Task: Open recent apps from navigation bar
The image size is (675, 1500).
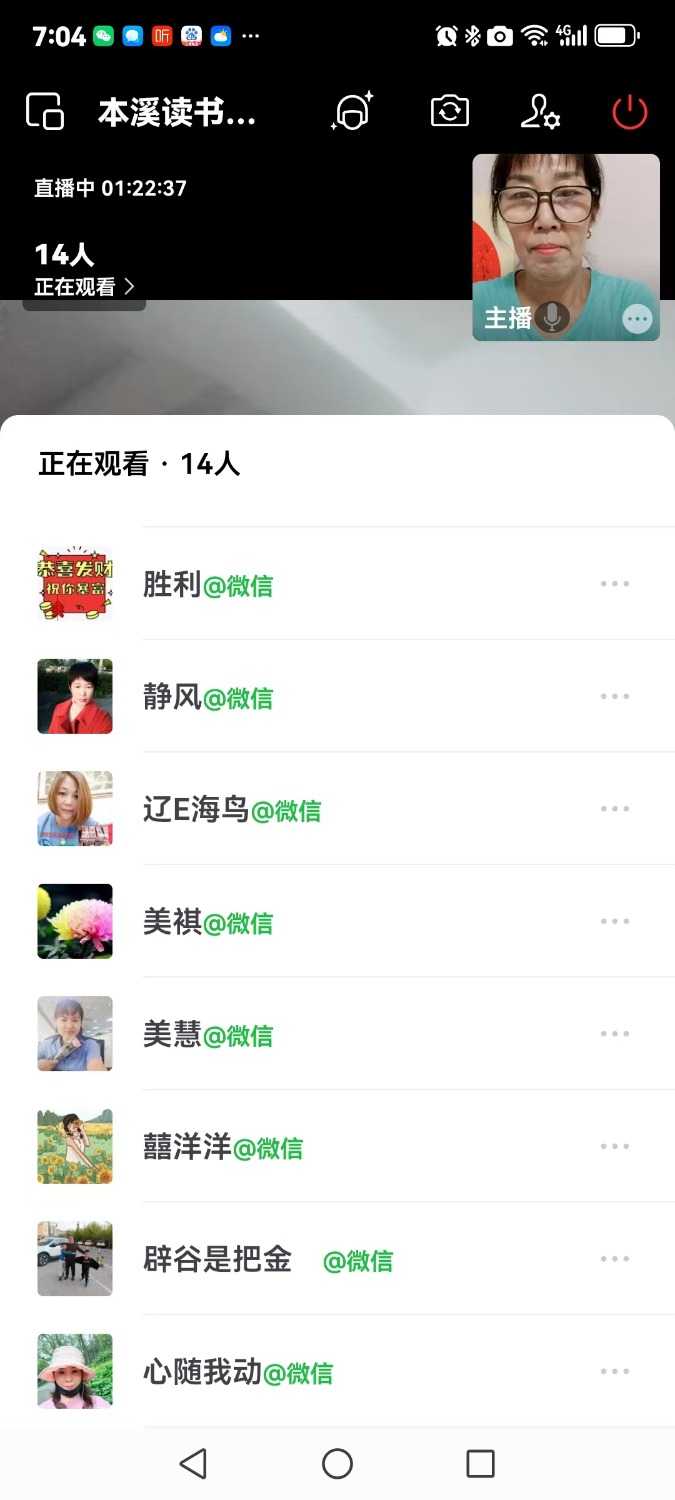Action: (x=481, y=1464)
